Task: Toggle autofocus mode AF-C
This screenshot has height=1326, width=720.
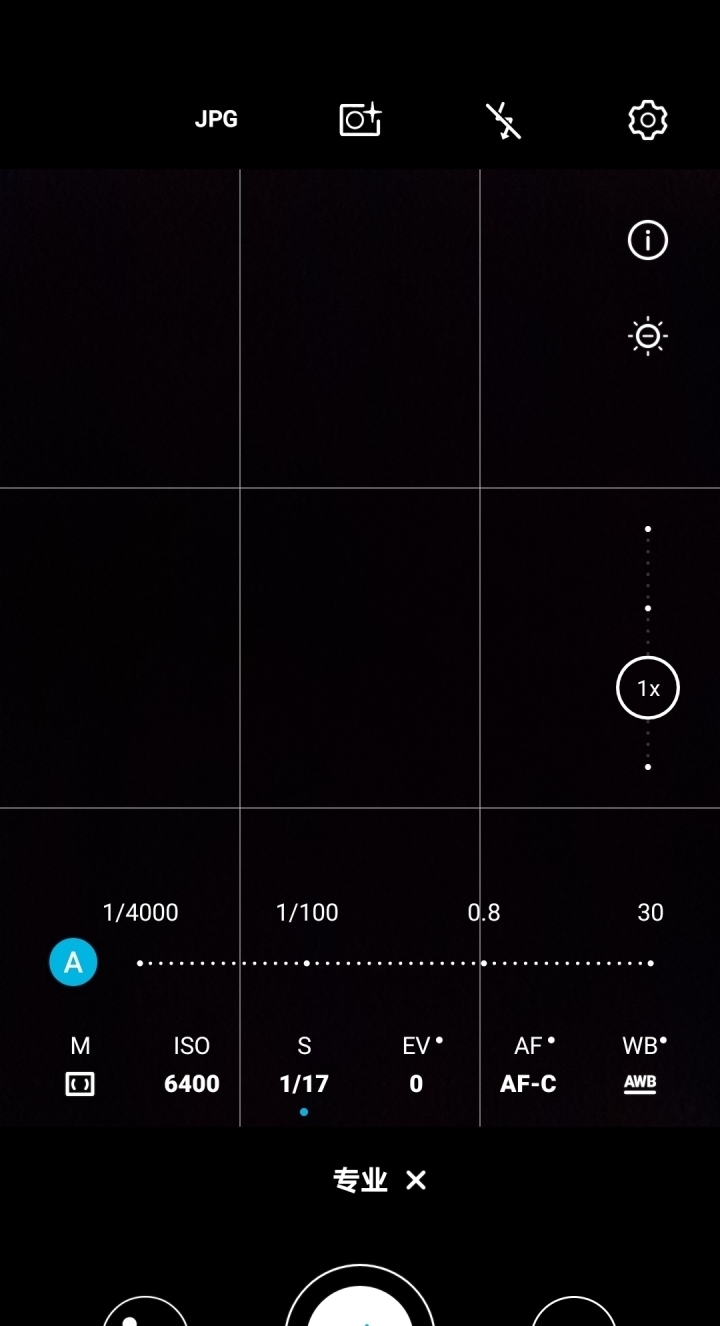Action: [529, 1065]
